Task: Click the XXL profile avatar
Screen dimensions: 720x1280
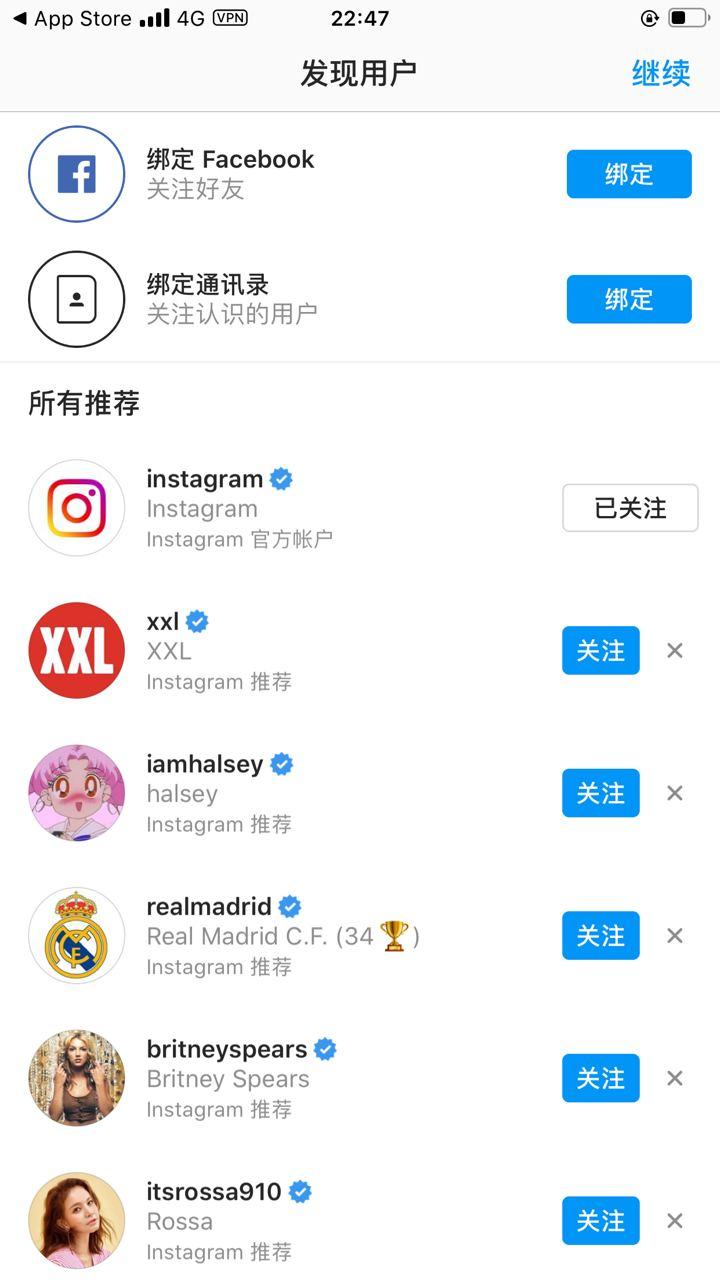Action: [x=76, y=650]
